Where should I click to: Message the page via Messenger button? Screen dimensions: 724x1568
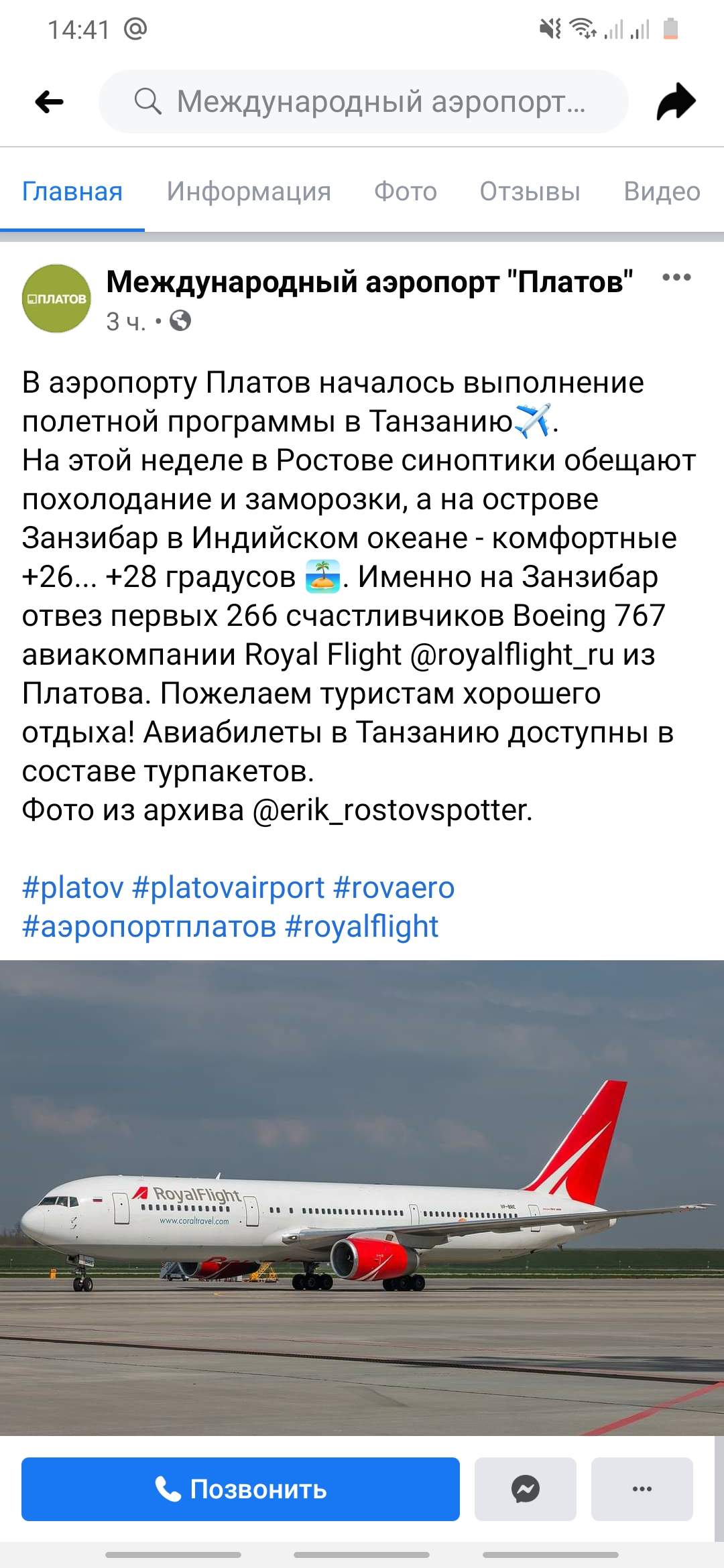[x=526, y=1489]
